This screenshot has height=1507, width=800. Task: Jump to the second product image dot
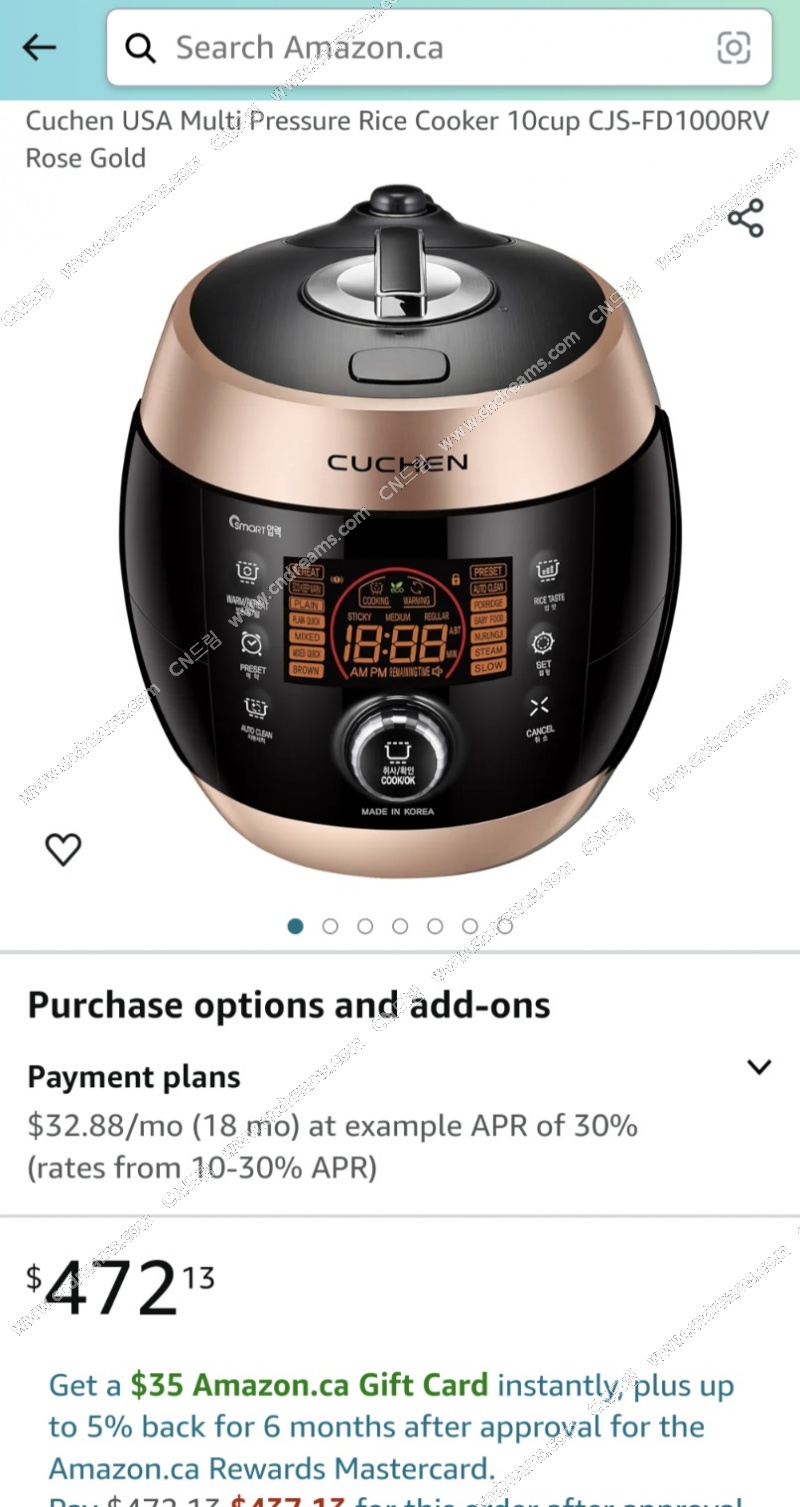click(330, 926)
